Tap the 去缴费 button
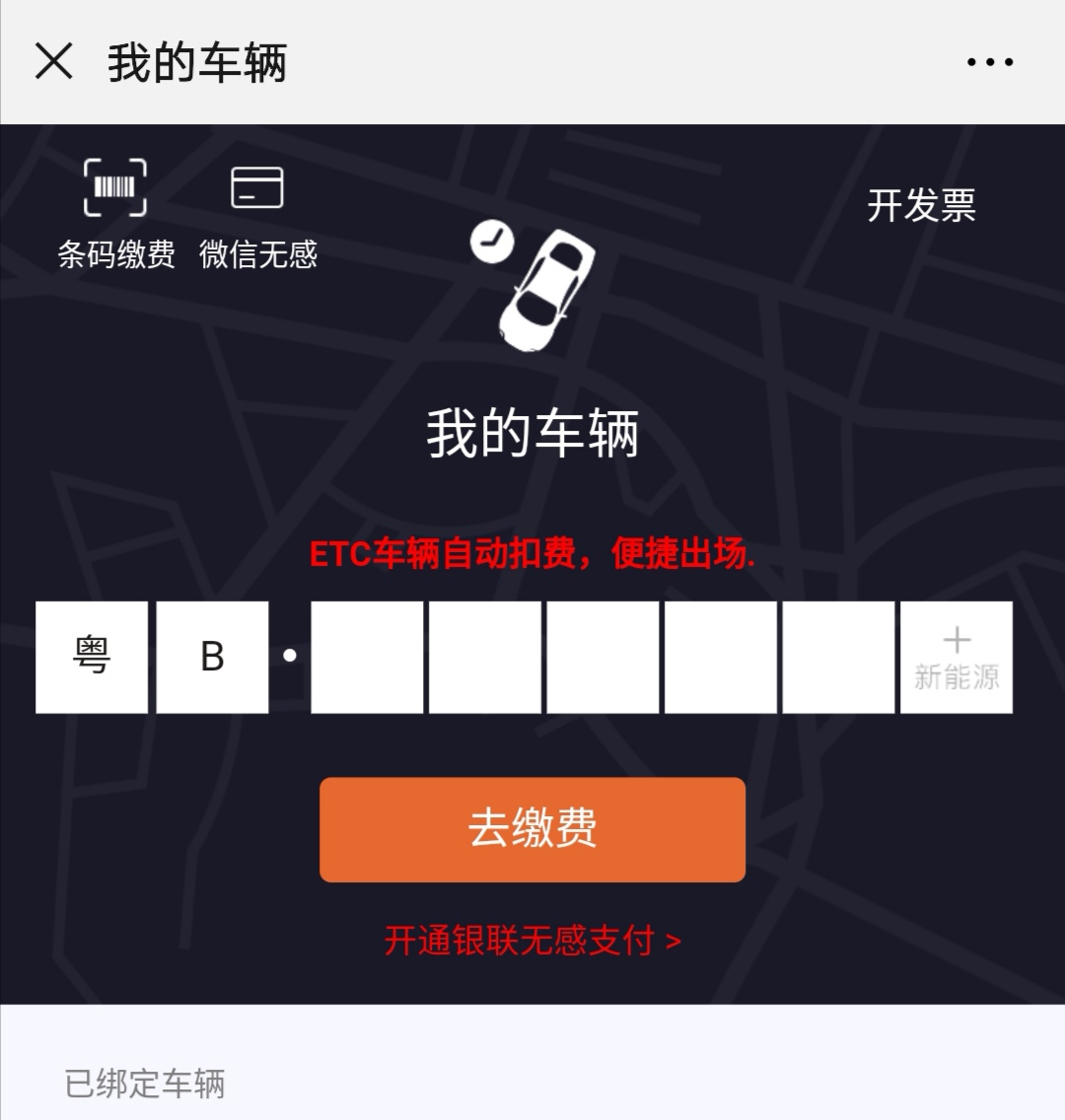This screenshot has width=1065, height=1120. pos(532,829)
